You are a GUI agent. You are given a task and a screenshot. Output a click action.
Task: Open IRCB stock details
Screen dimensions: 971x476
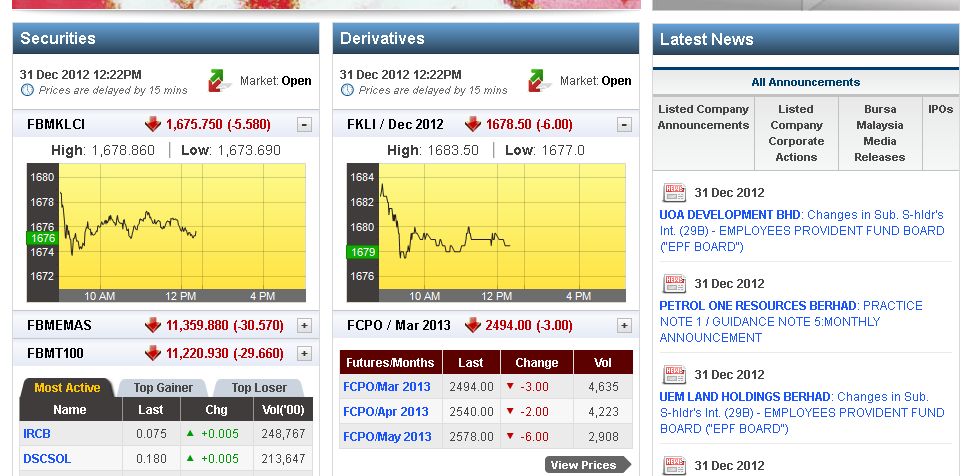coord(37,434)
